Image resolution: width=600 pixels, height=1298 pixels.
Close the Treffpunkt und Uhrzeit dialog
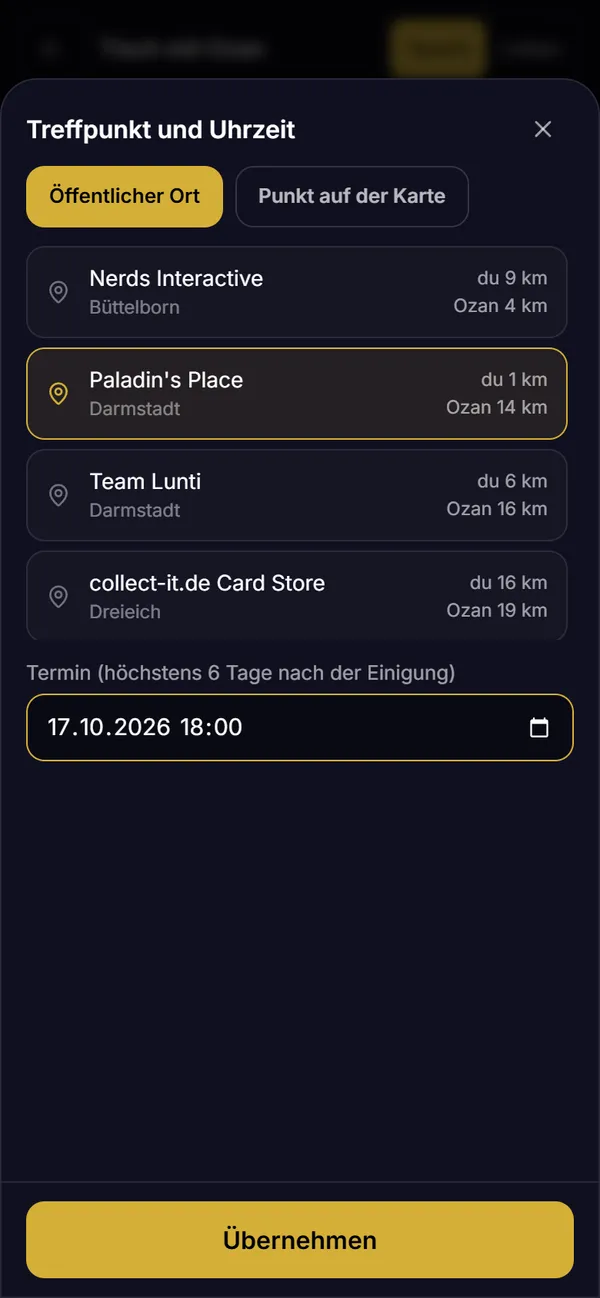(543, 129)
